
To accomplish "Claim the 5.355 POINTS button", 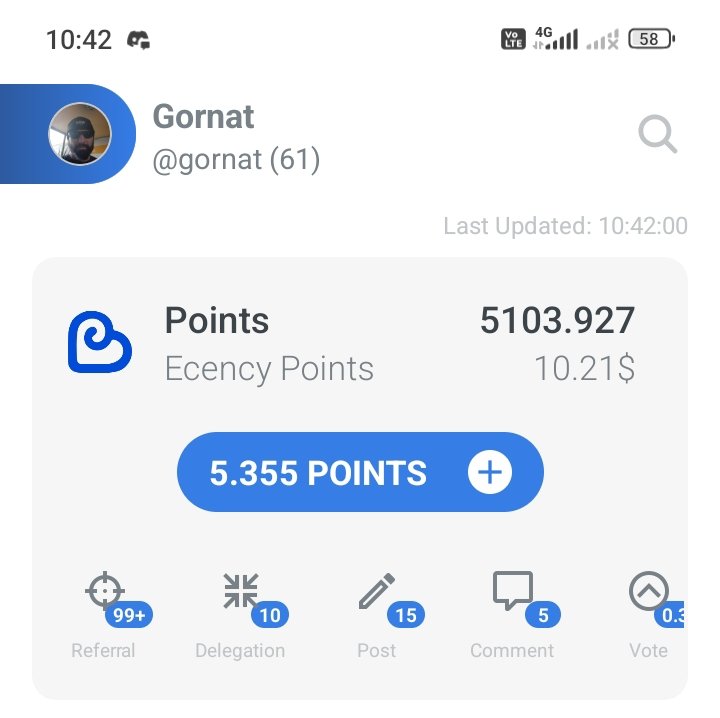I will coord(360,472).
